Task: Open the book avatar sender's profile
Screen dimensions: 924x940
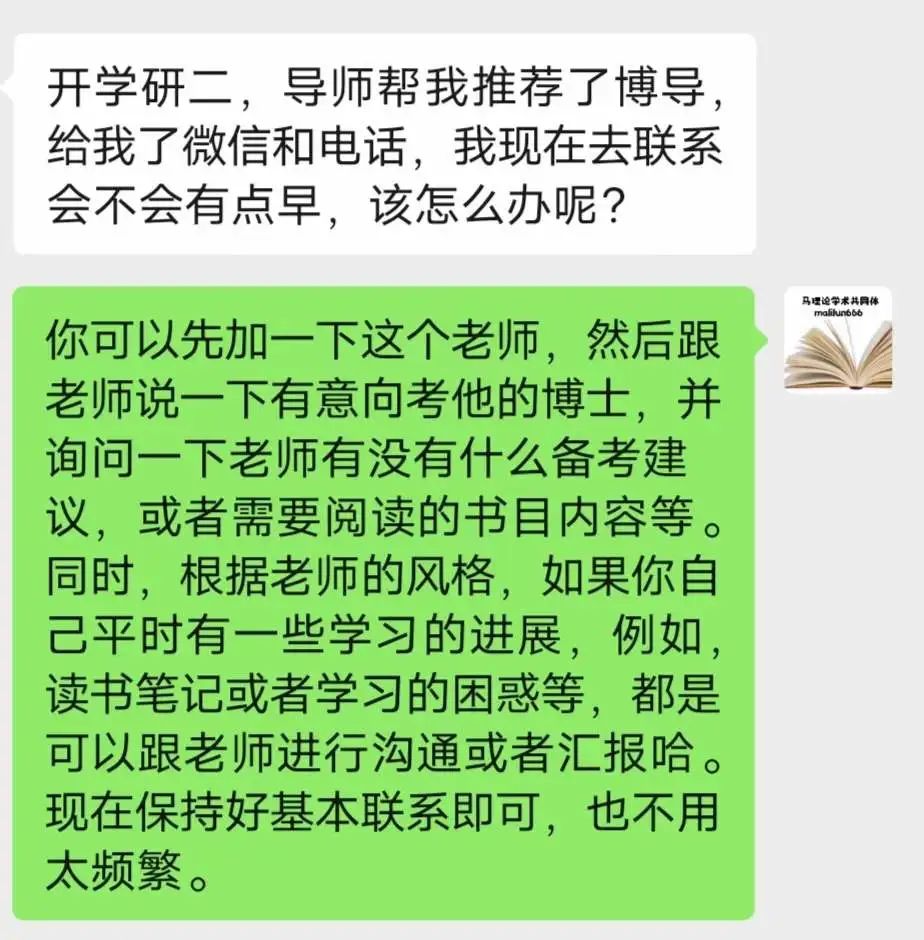Action: [x=837, y=339]
